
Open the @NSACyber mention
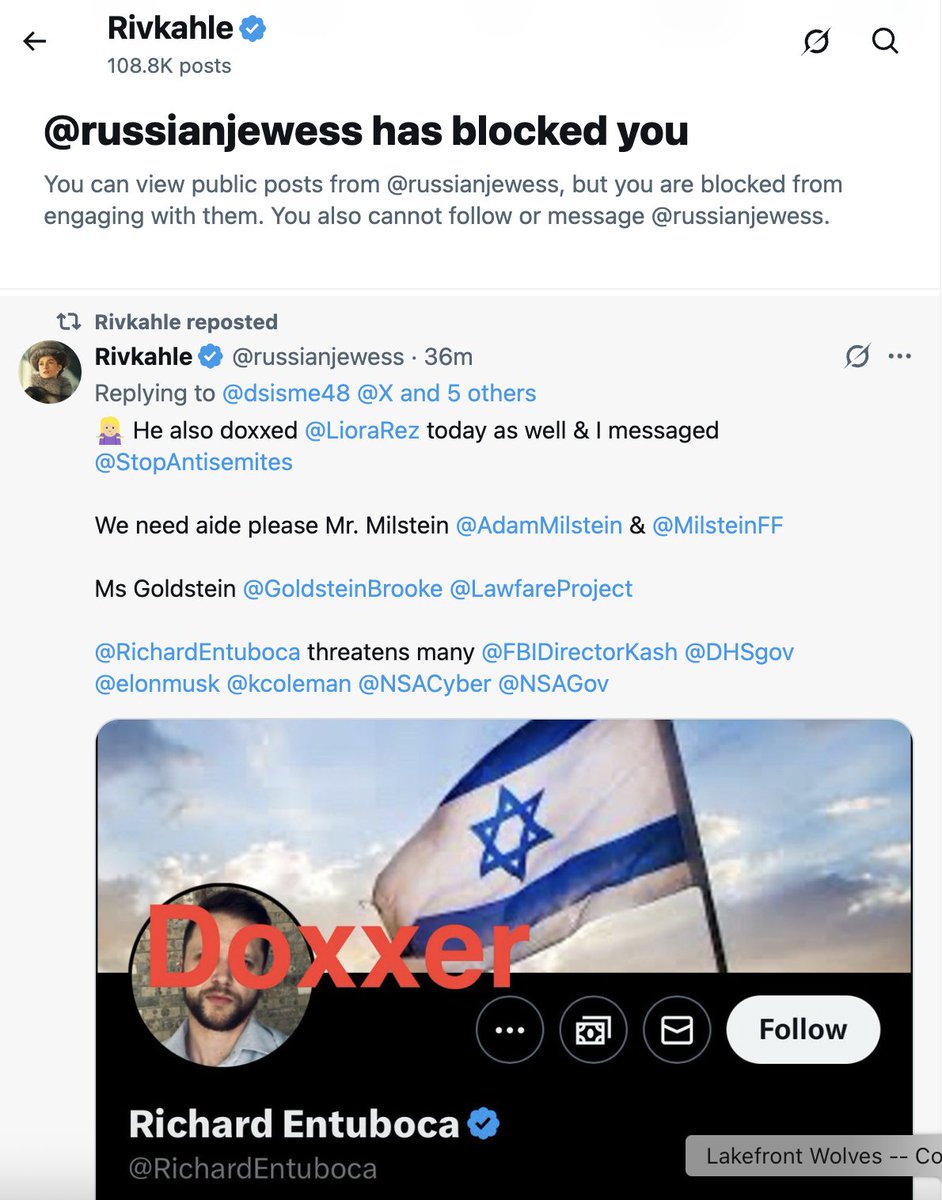(x=424, y=684)
